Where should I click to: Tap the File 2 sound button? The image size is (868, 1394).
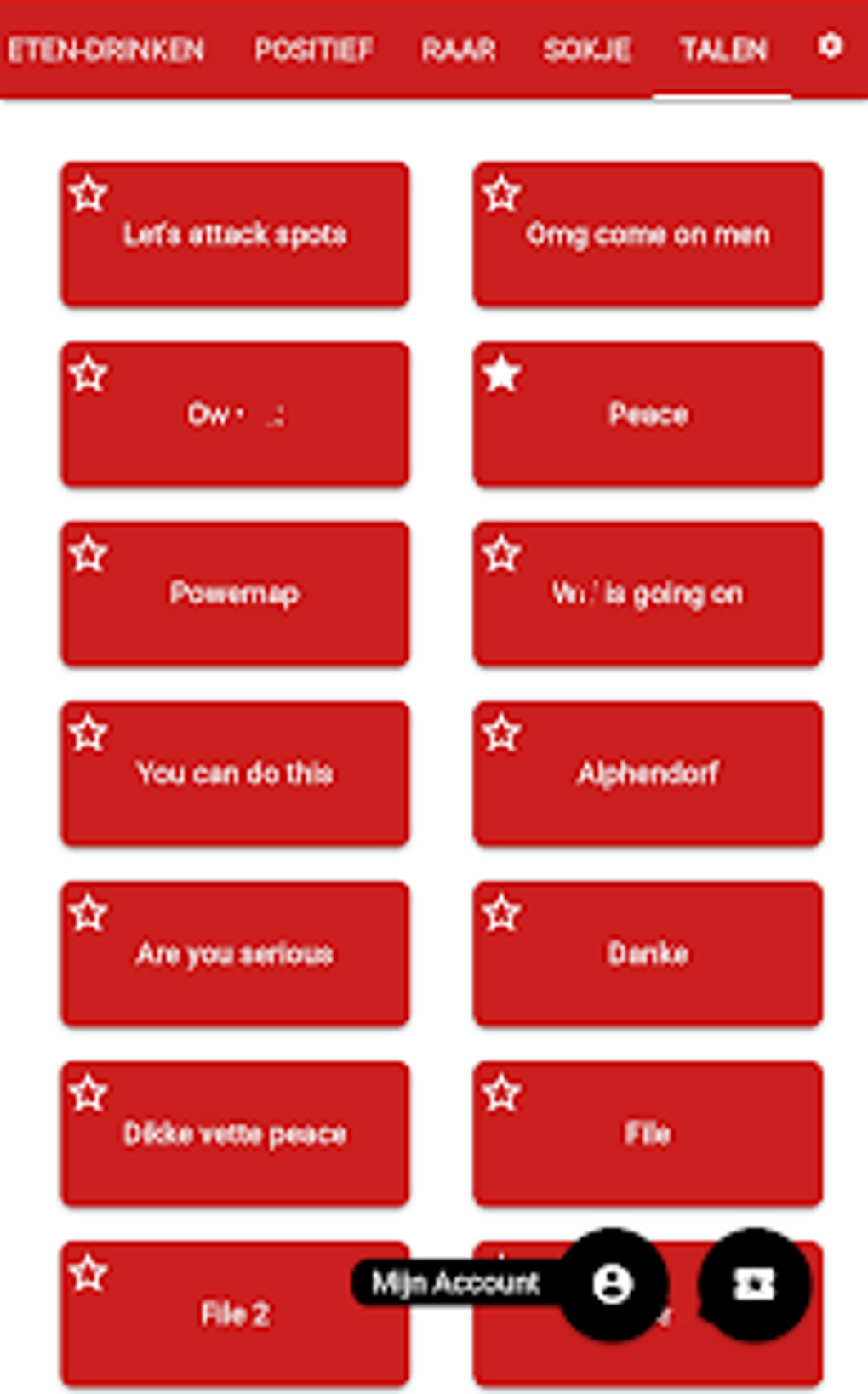[x=235, y=1314]
